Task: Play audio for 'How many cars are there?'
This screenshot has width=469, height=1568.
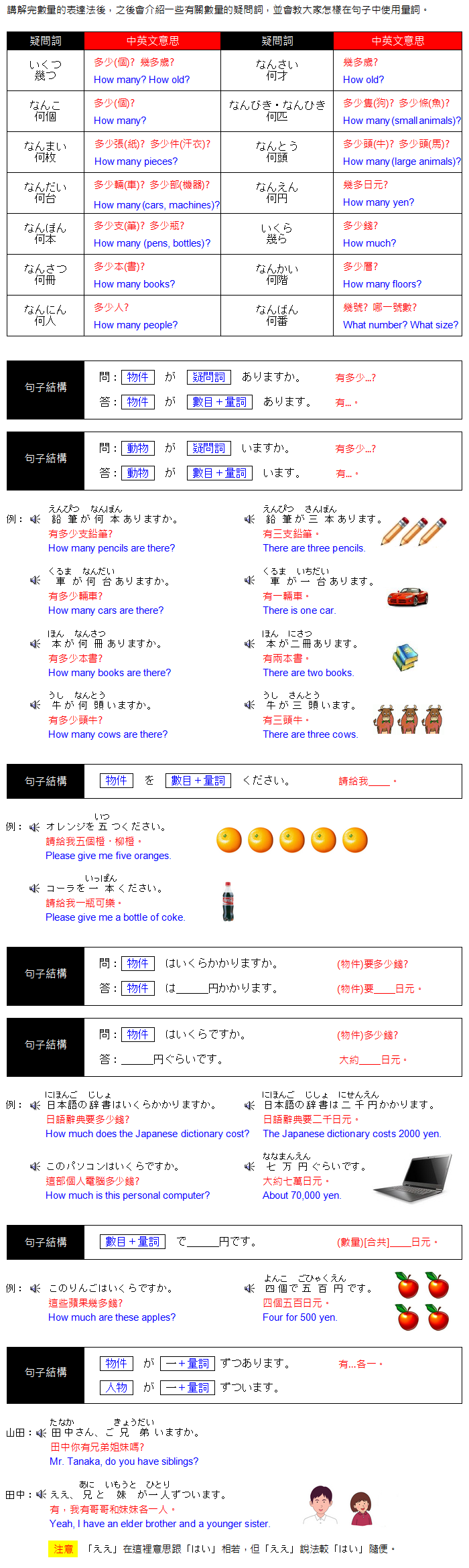Action: (35, 580)
